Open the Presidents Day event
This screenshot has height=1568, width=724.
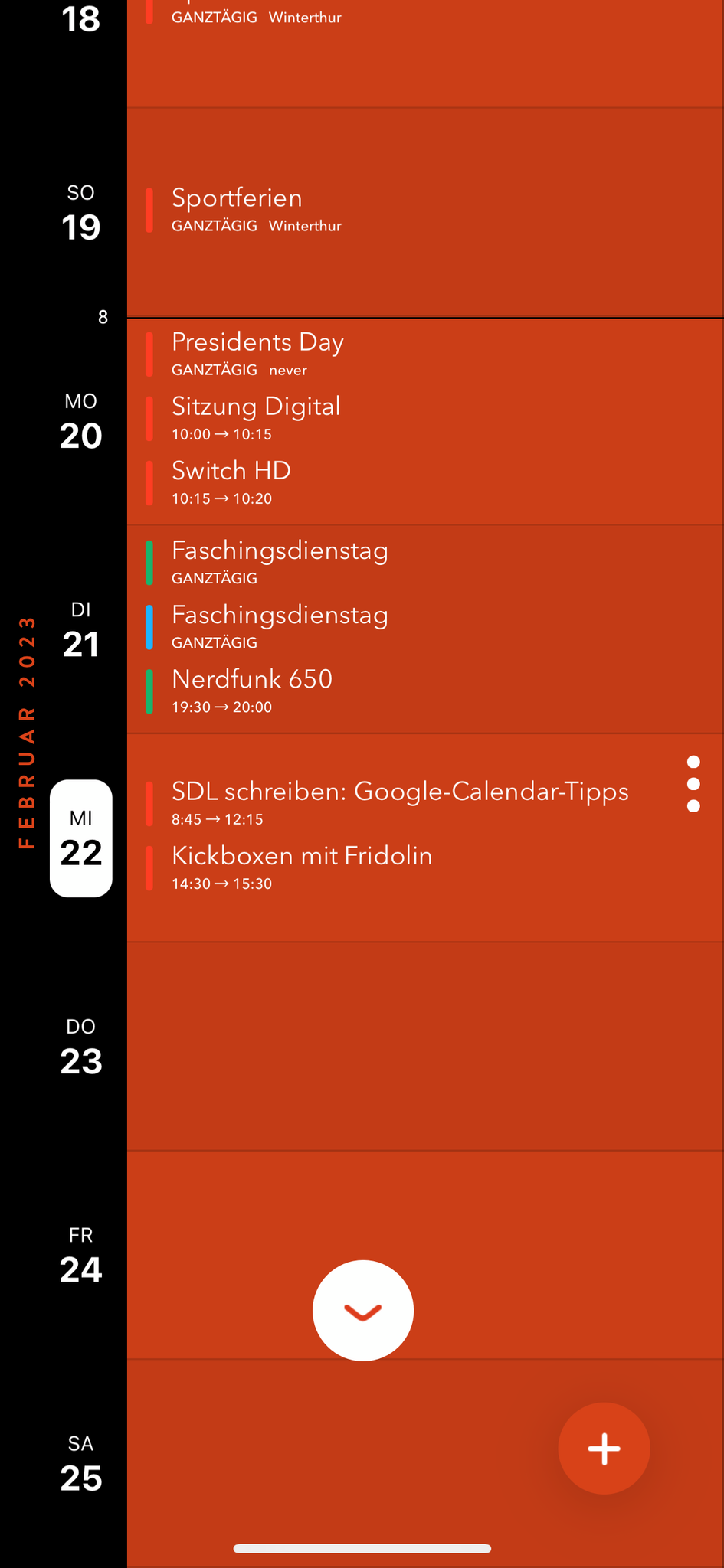click(257, 353)
